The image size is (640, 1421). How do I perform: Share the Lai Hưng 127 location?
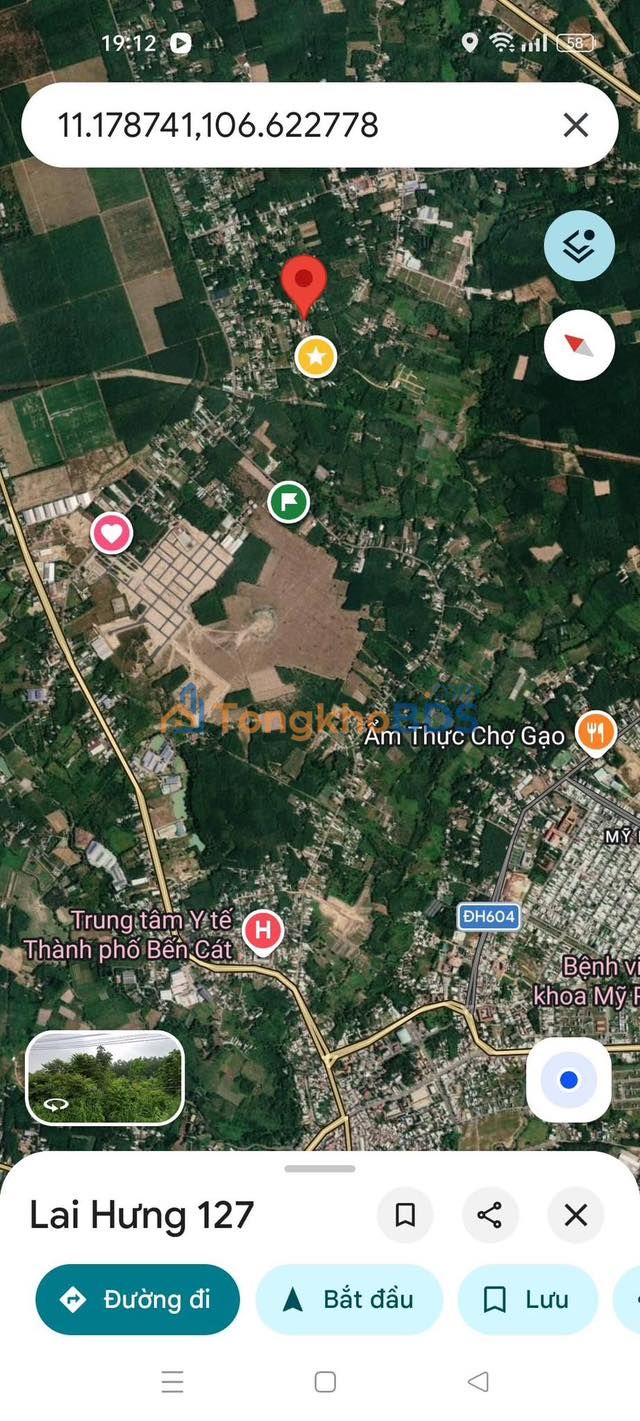click(490, 1215)
